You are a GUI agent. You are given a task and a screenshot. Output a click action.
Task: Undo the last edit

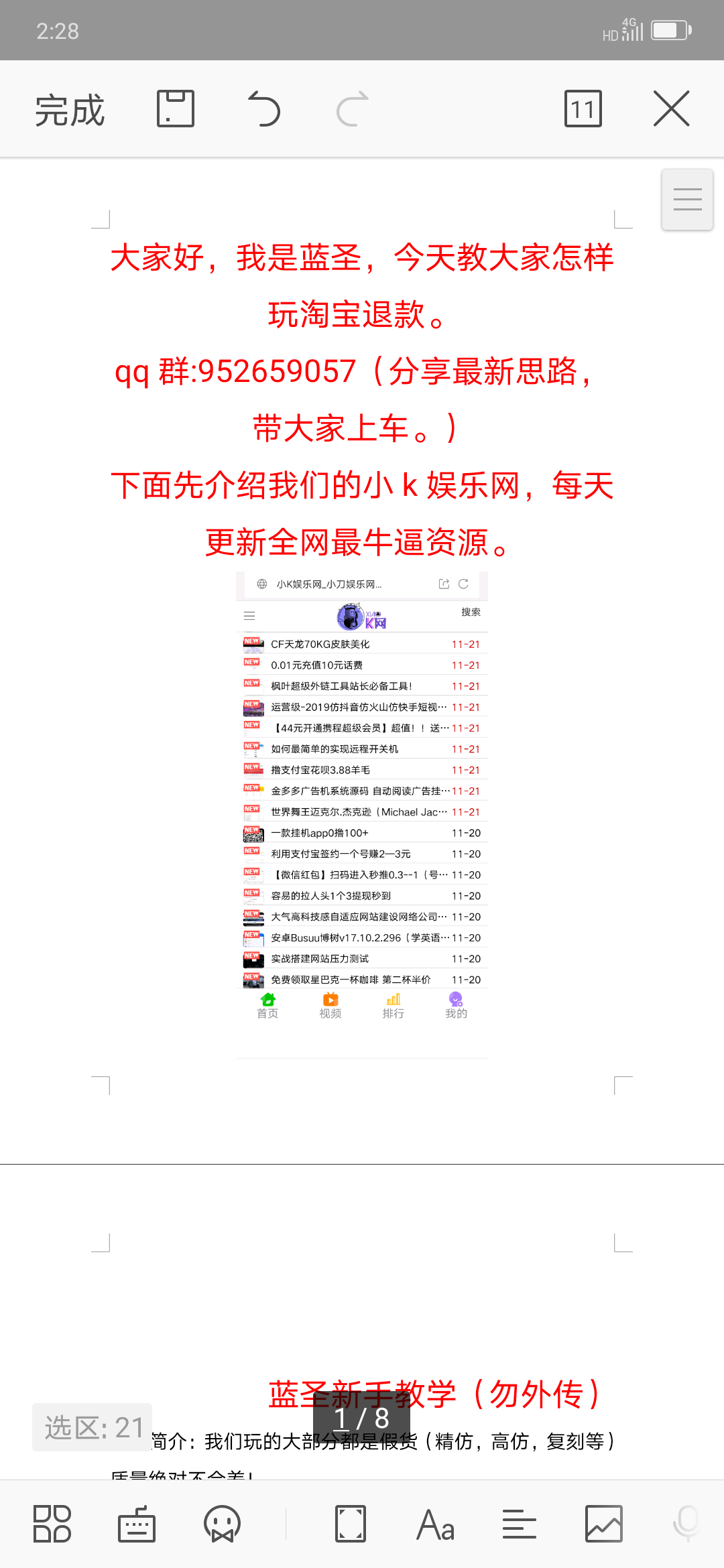click(264, 109)
